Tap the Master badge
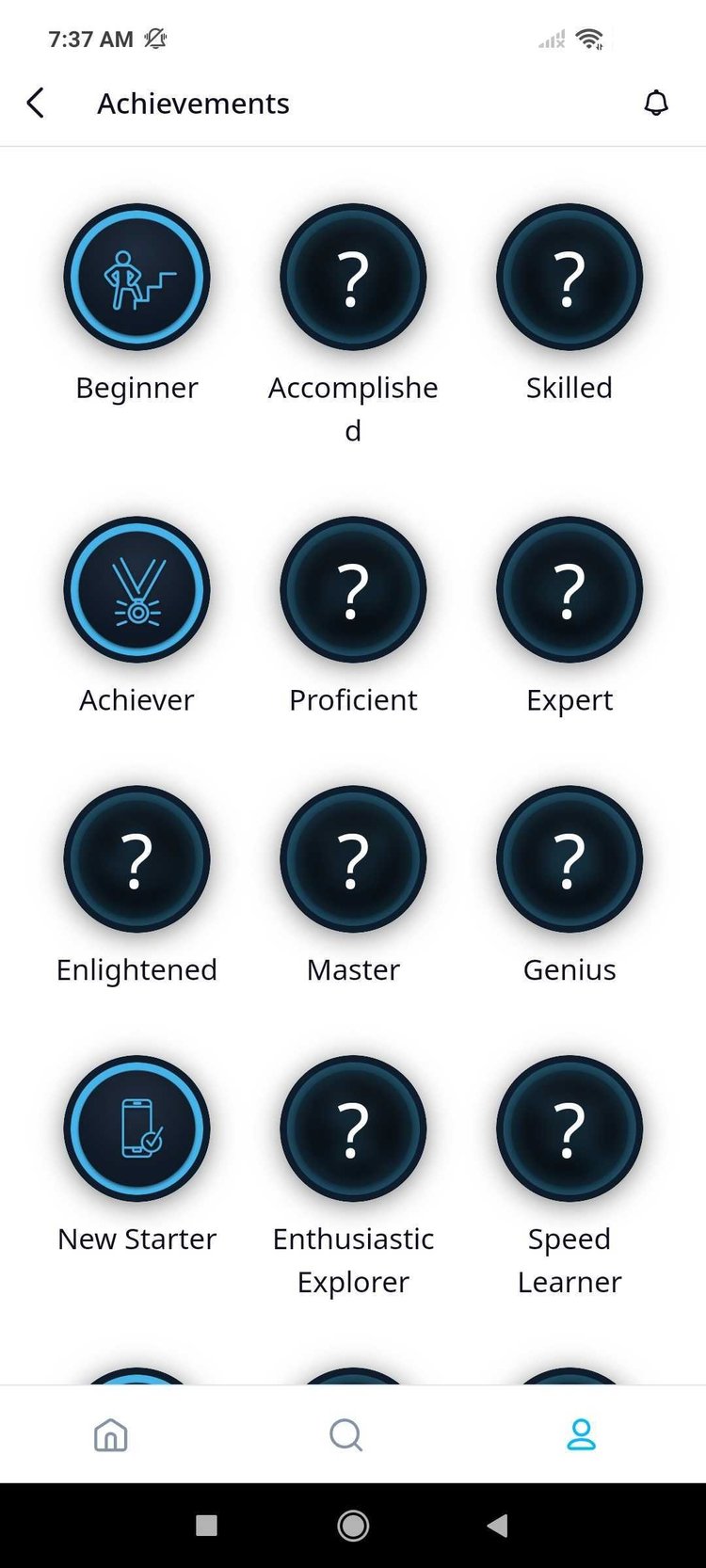The width and height of the screenshot is (706, 1568). click(x=353, y=858)
